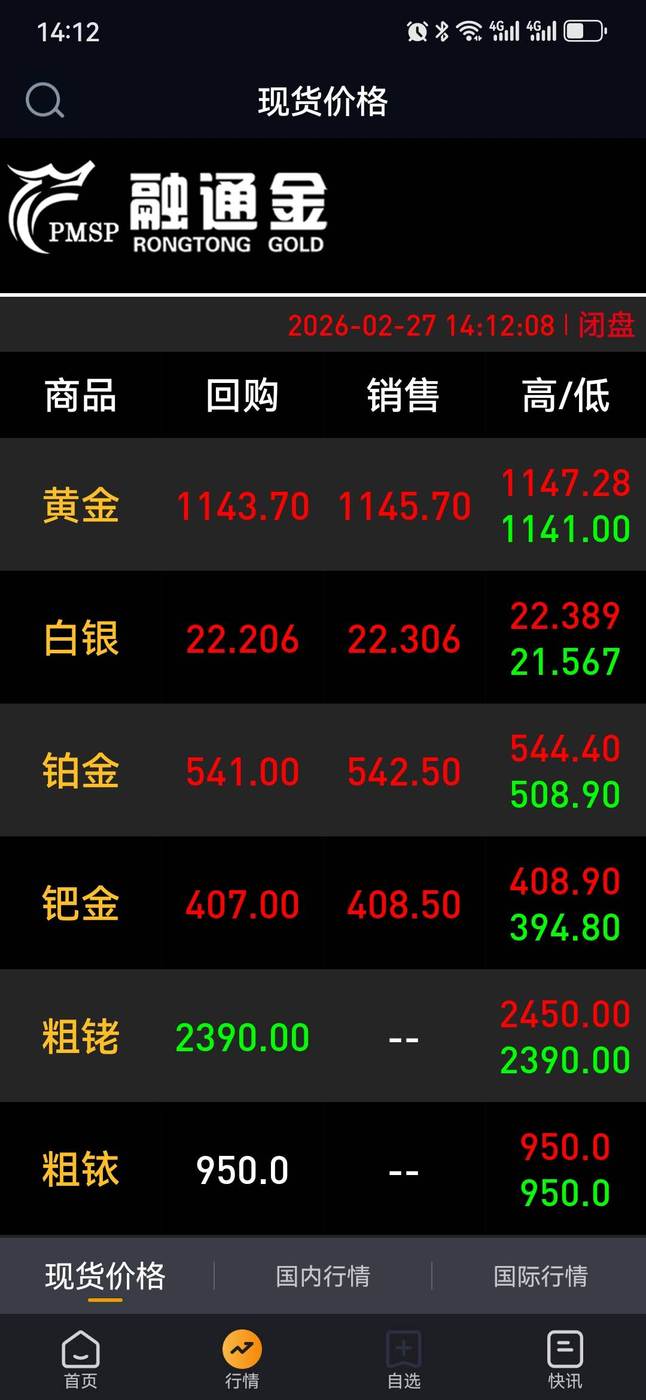Open the 铂金 price row
The width and height of the screenshot is (646, 1400).
click(x=322, y=771)
